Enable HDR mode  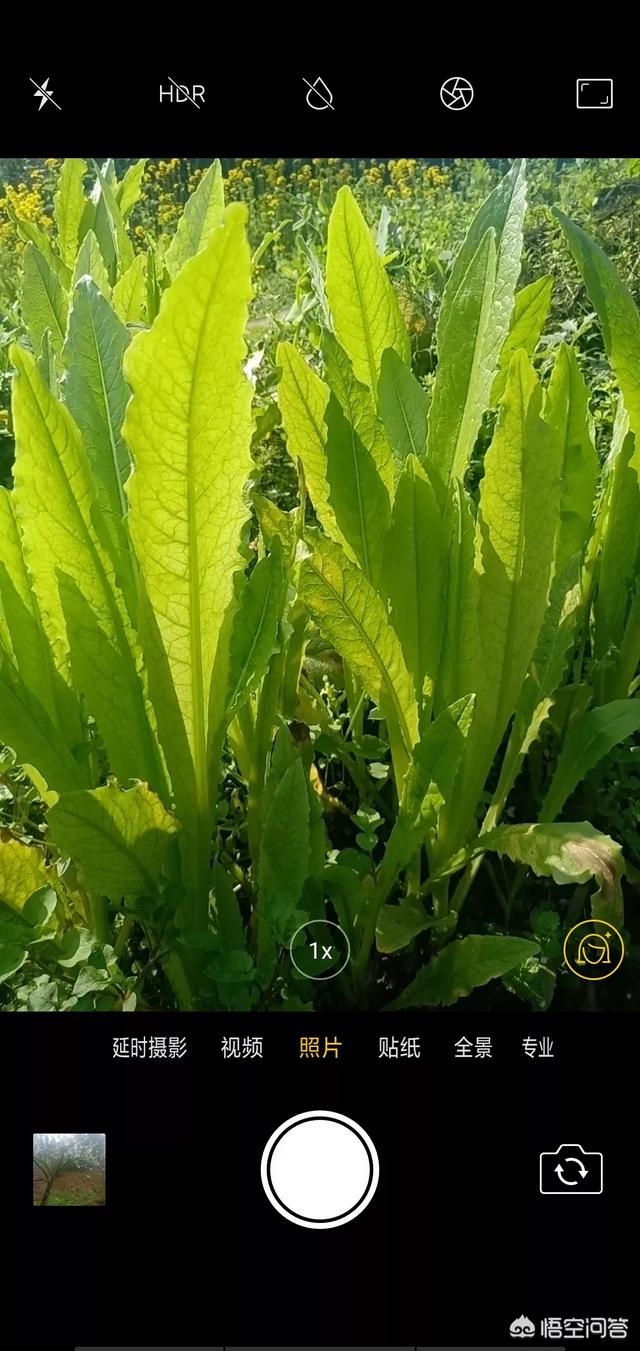pyautogui.click(x=182, y=94)
